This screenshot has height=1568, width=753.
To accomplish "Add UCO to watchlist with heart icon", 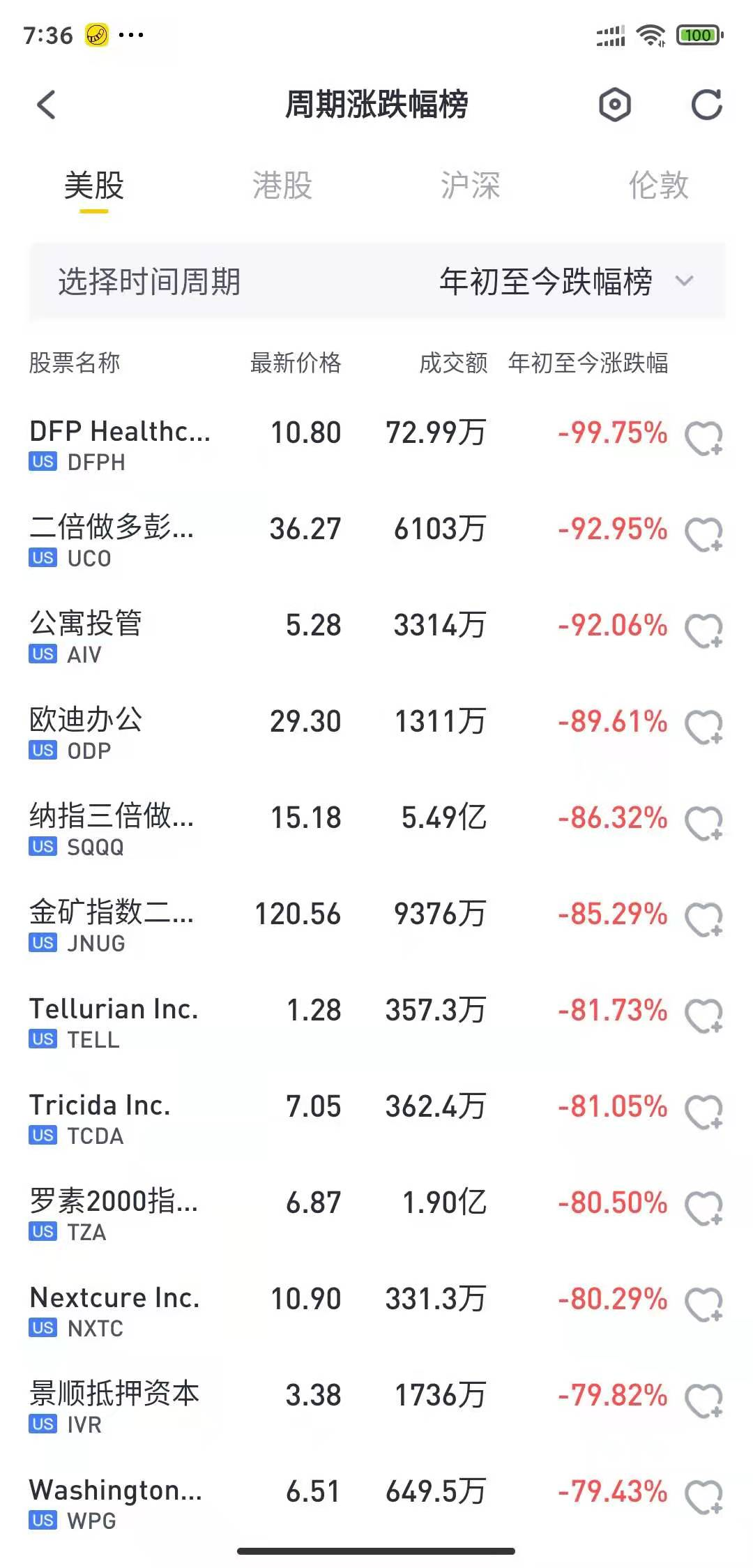I will click(x=703, y=535).
